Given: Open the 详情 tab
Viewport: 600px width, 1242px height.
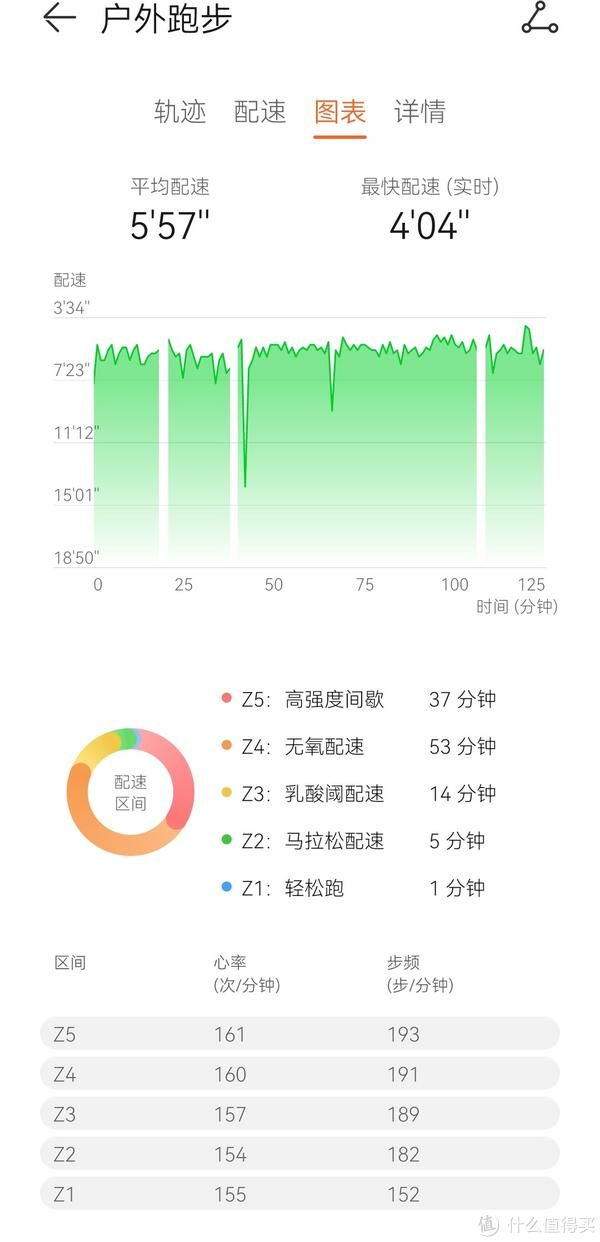Looking at the screenshot, I should (x=420, y=111).
